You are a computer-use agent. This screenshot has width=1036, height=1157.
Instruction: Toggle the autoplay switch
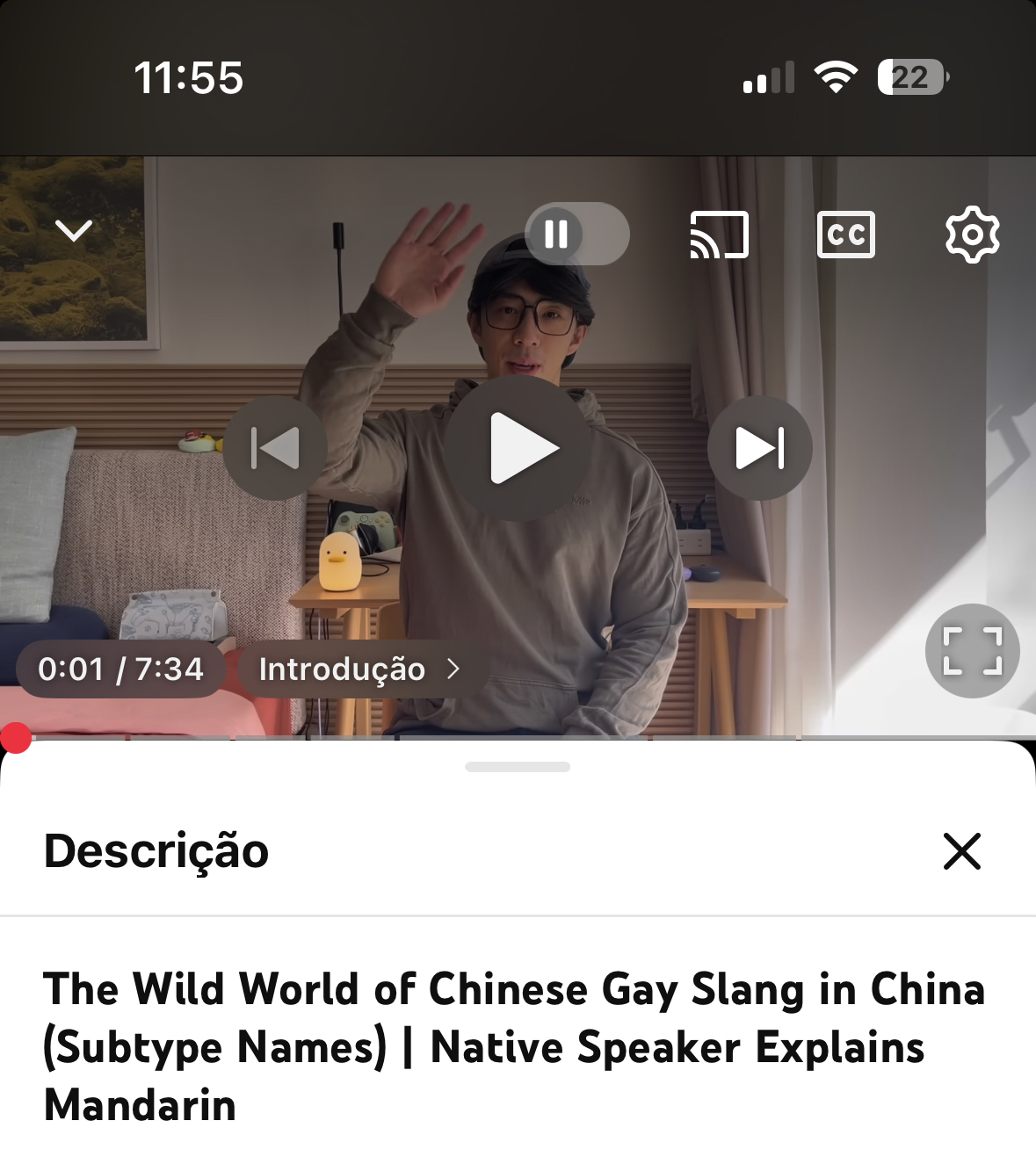(576, 235)
